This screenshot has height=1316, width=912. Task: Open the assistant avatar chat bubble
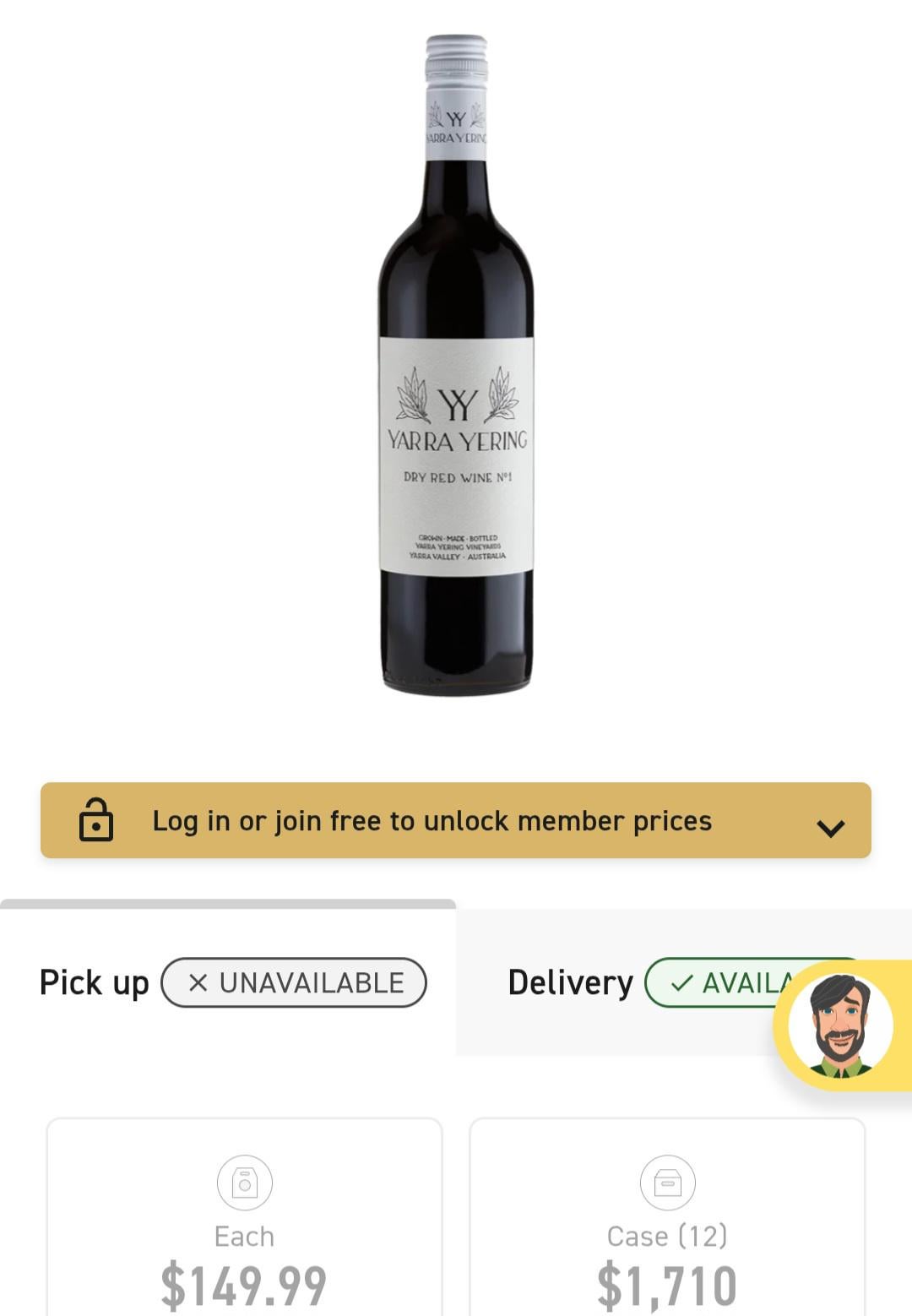pyautogui.click(x=841, y=1025)
